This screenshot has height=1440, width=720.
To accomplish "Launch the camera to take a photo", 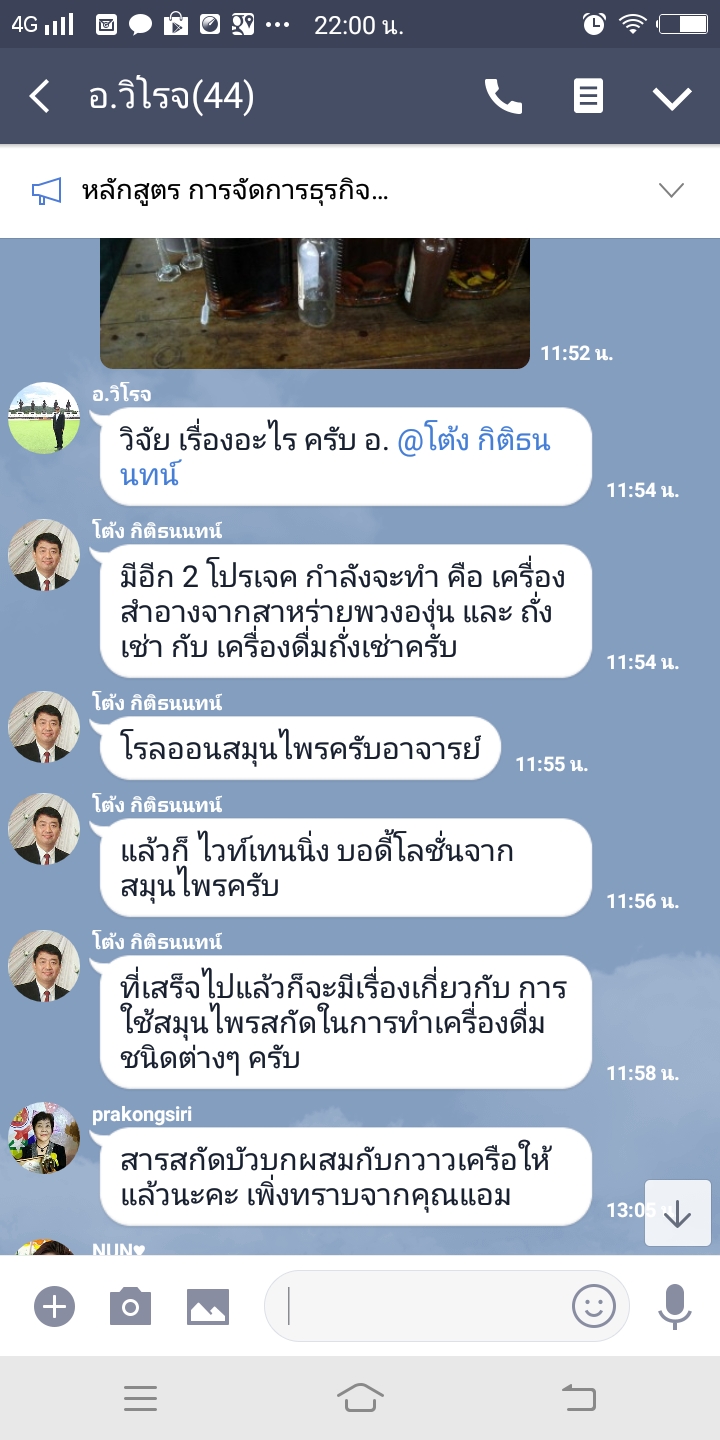I will point(130,1306).
